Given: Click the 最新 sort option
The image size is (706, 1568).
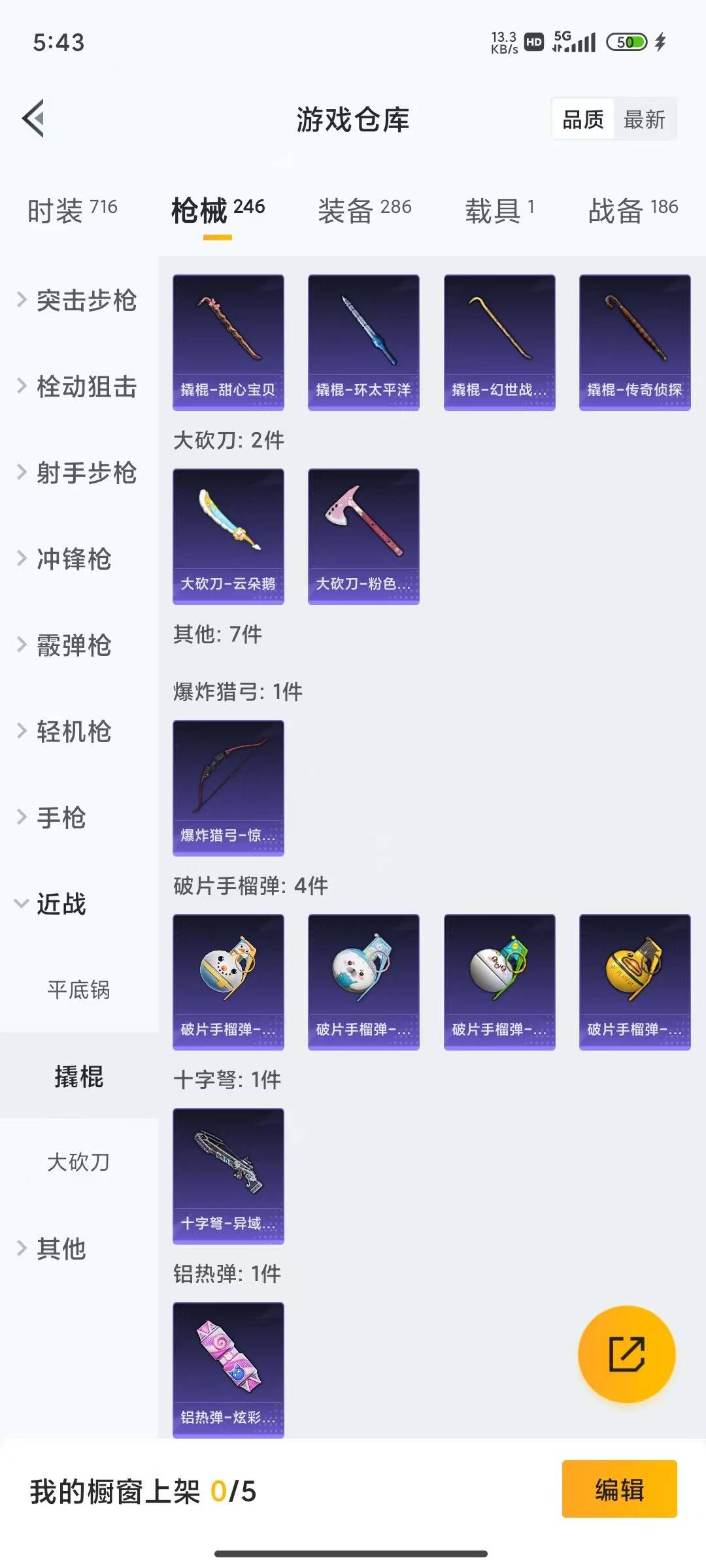Looking at the screenshot, I should pyautogui.click(x=645, y=119).
